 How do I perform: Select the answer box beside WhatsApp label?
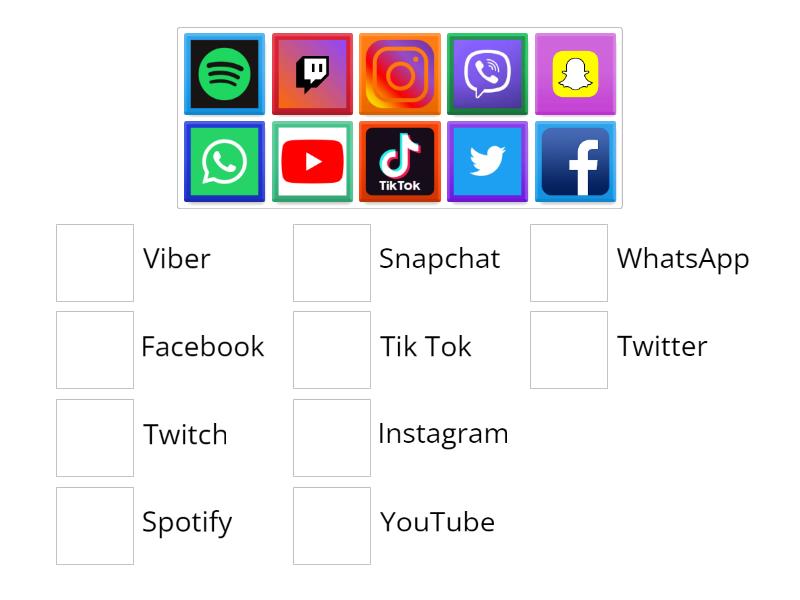tap(569, 263)
